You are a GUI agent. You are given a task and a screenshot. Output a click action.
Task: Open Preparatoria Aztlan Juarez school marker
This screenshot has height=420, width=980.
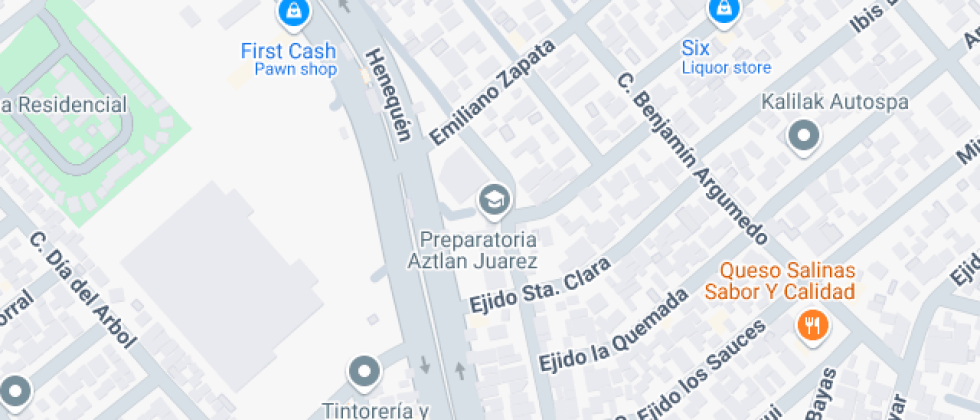click(493, 201)
